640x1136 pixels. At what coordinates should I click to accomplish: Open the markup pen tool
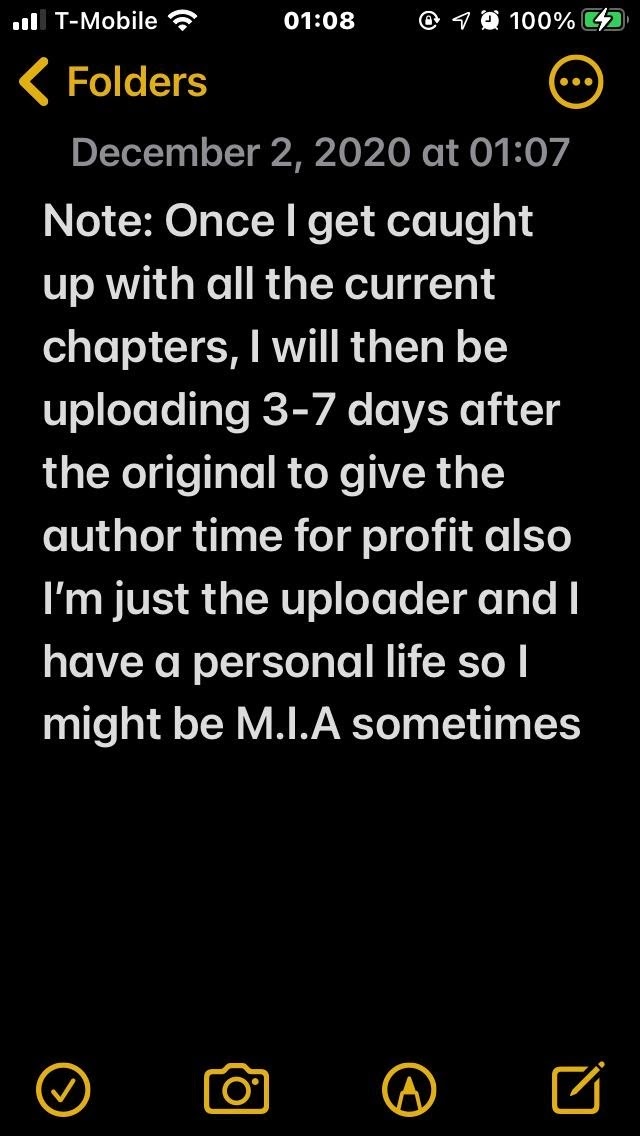point(410,1088)
